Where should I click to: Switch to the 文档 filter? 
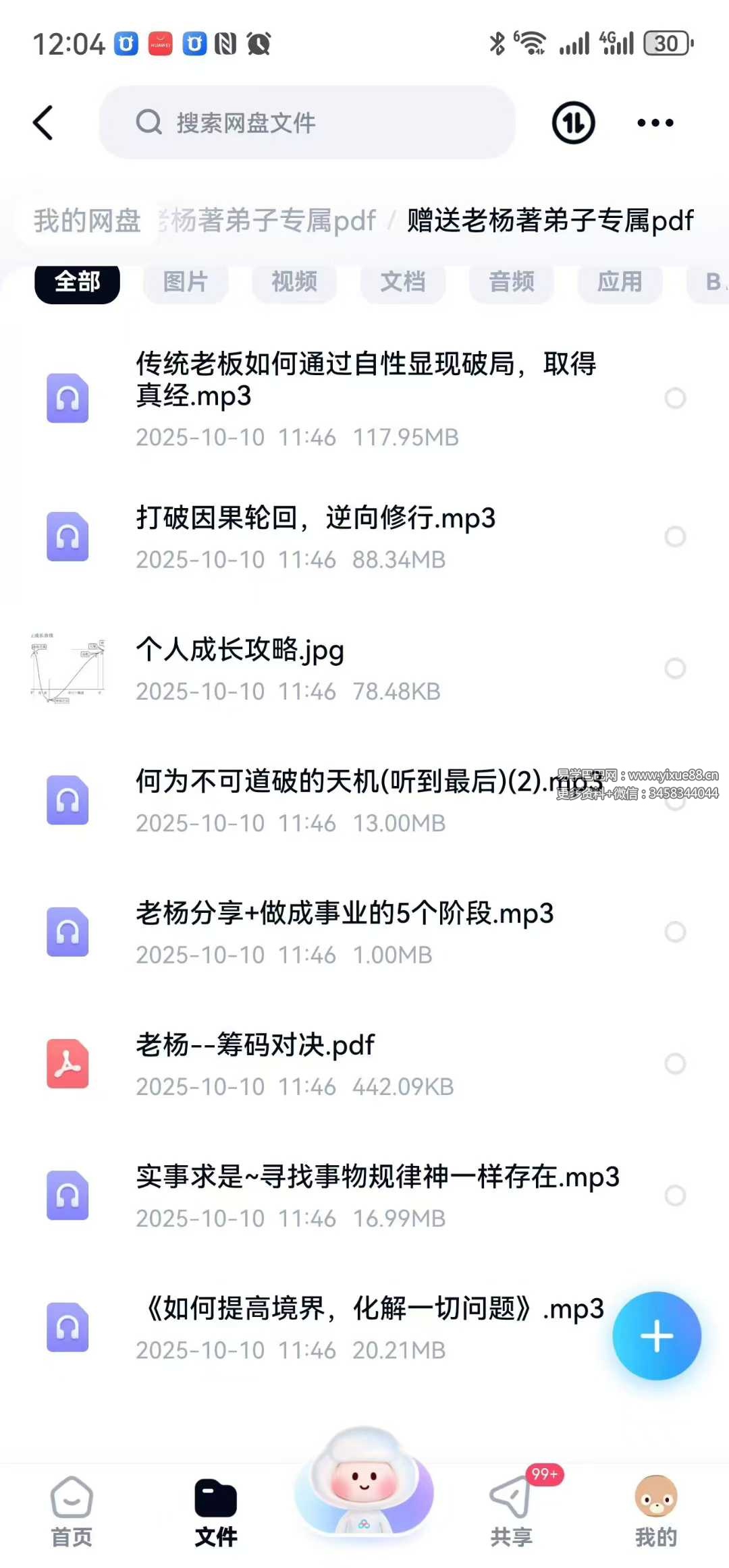click(402, 282)
